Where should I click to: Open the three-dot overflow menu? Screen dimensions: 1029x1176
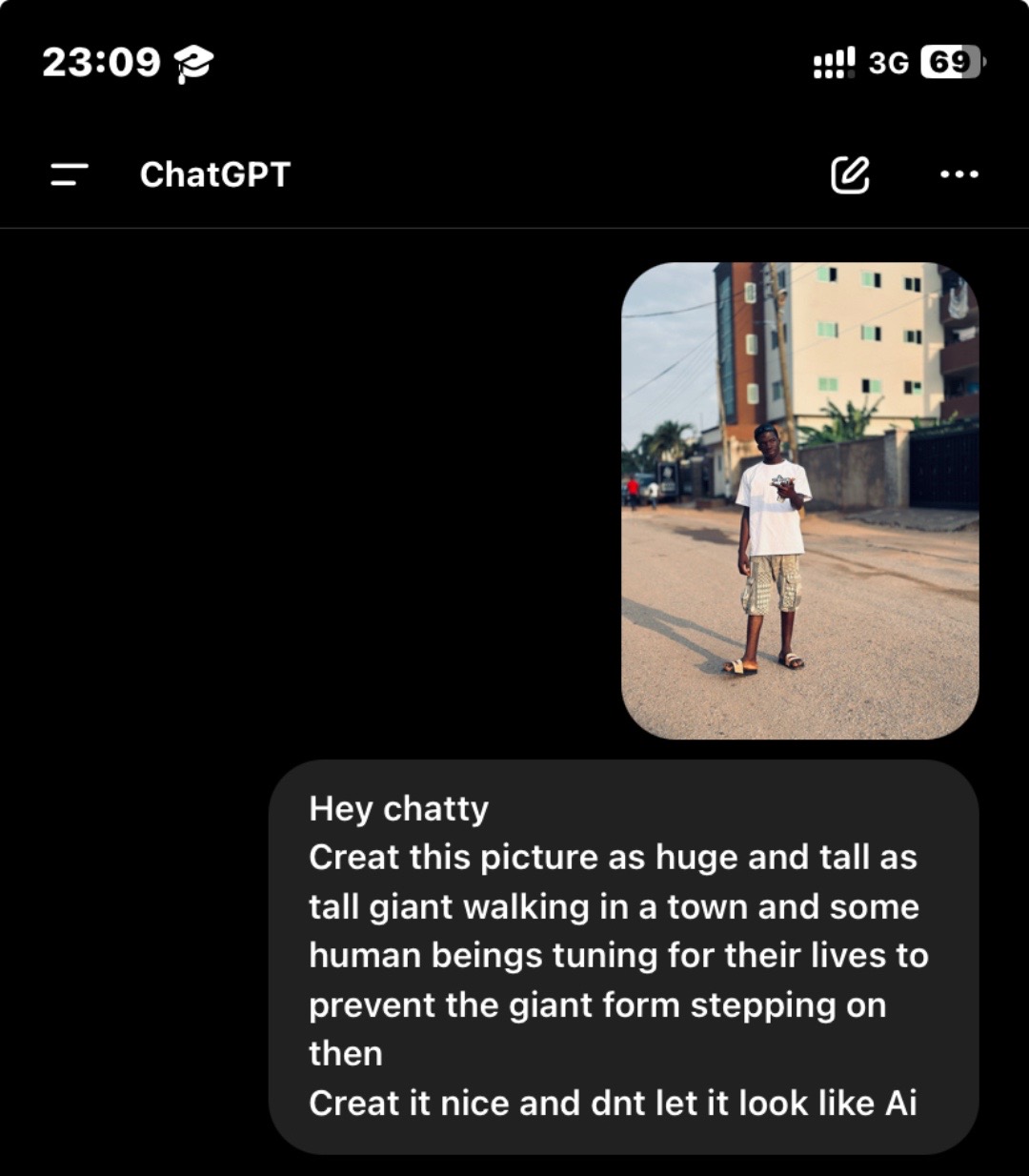tap(958, 174)
